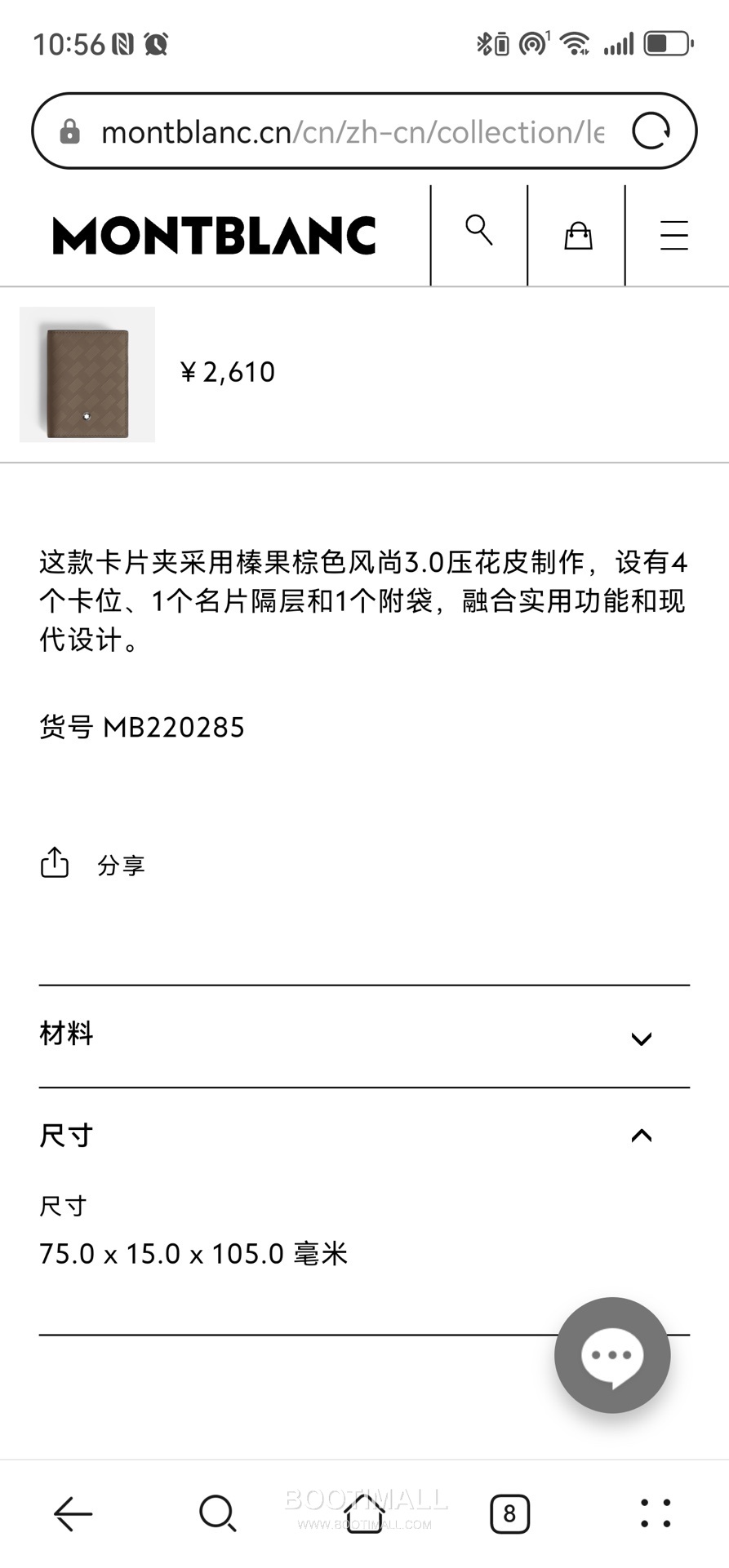Open the live chat bubble

click(612, 1355)
